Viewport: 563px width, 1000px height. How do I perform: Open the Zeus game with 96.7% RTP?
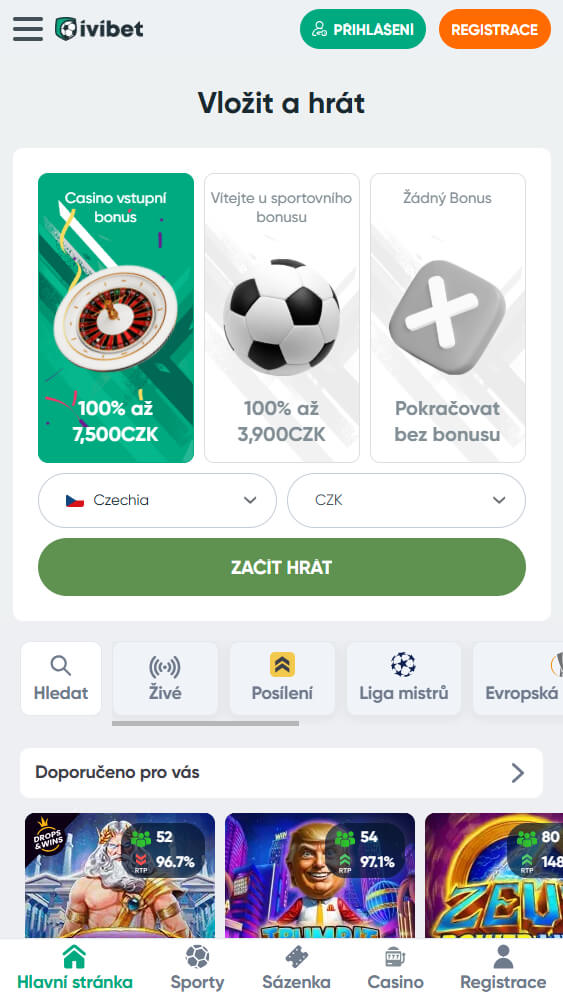coord(120,875)
